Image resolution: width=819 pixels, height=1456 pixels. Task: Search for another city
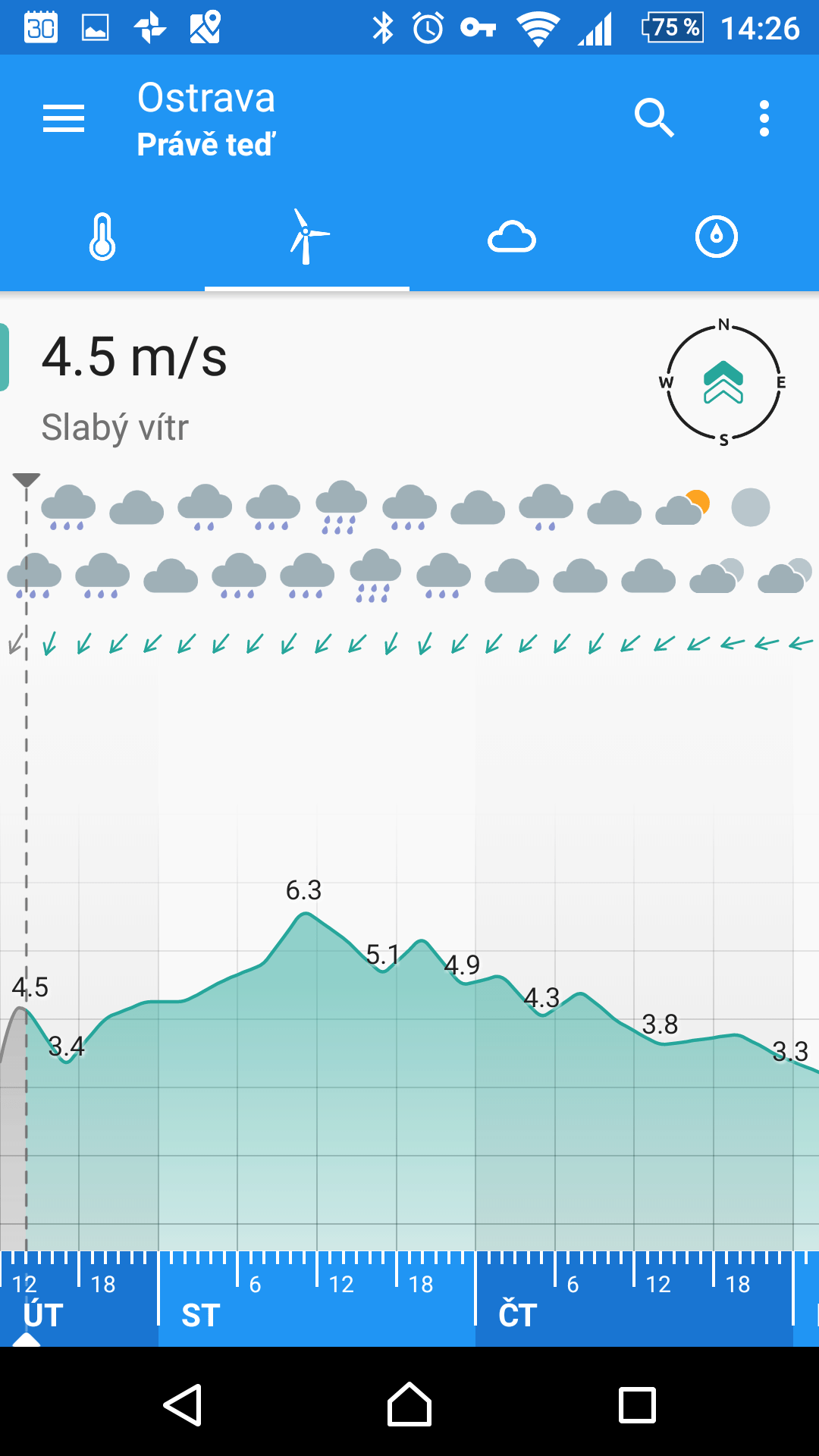point(654,118)
